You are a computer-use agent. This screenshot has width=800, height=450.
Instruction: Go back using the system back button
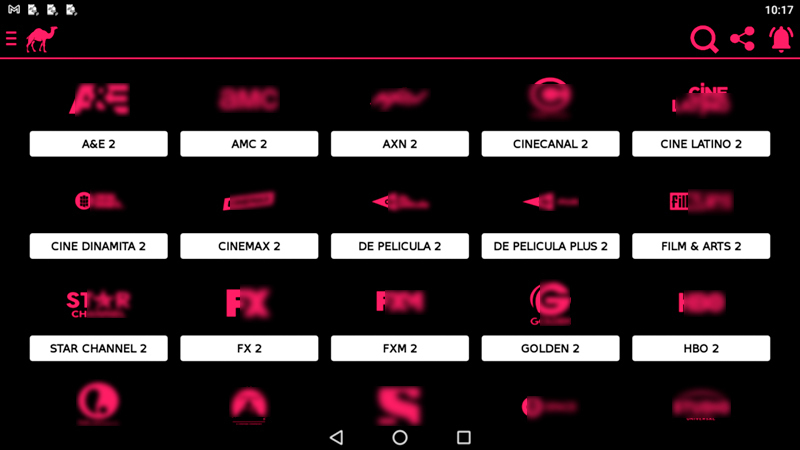pos(336,438)
